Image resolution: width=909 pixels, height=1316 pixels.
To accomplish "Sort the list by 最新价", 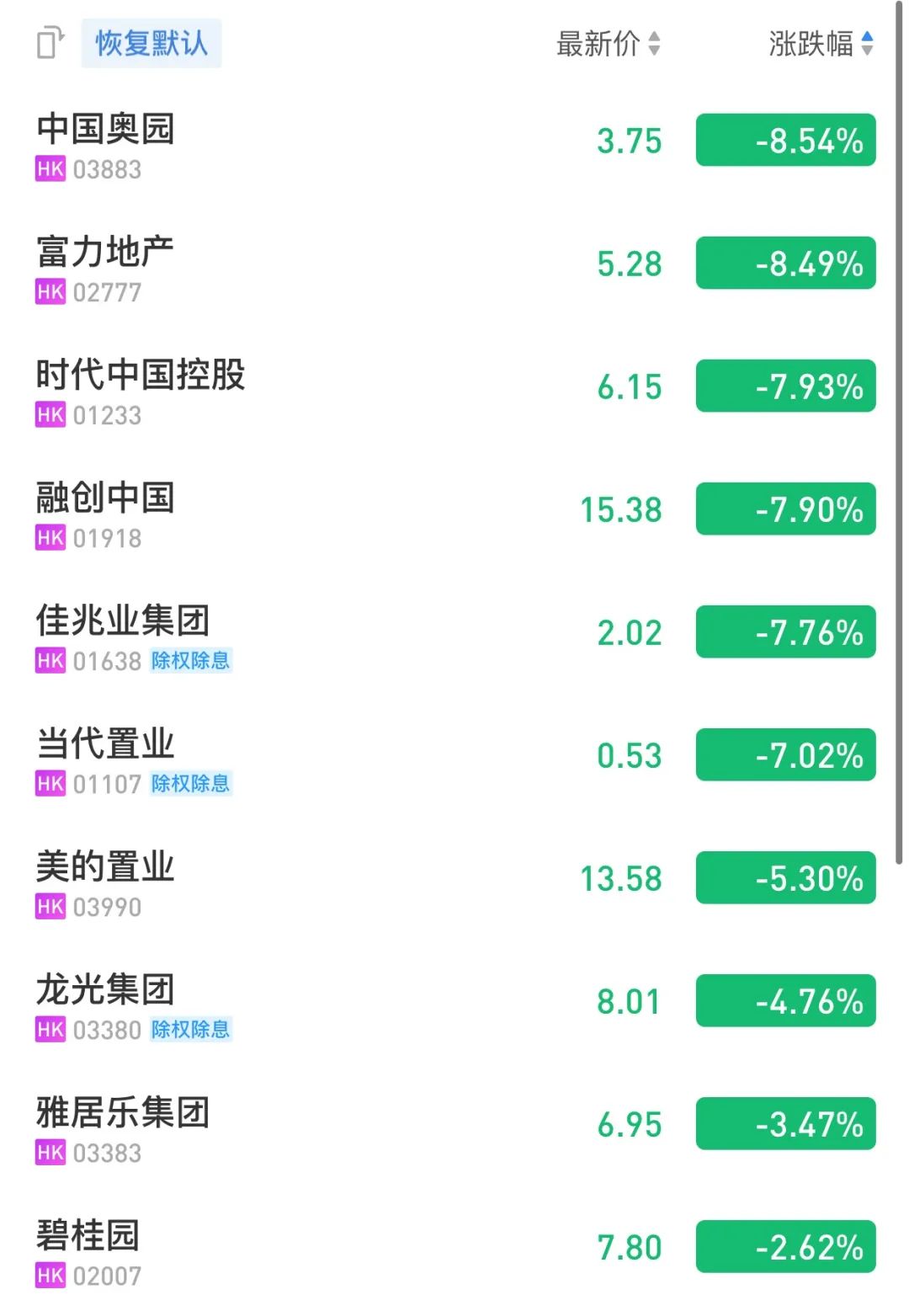I will tap(608, 44).
